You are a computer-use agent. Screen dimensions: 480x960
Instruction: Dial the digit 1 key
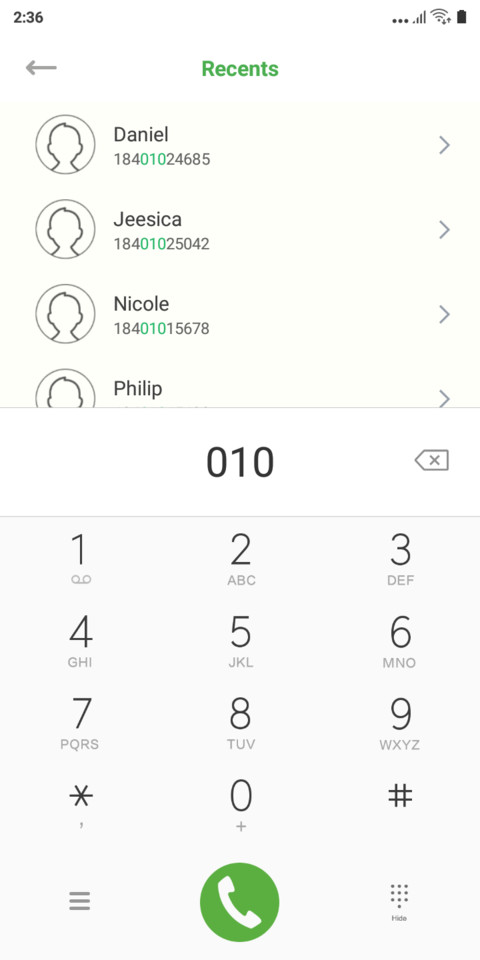[80, 559]
